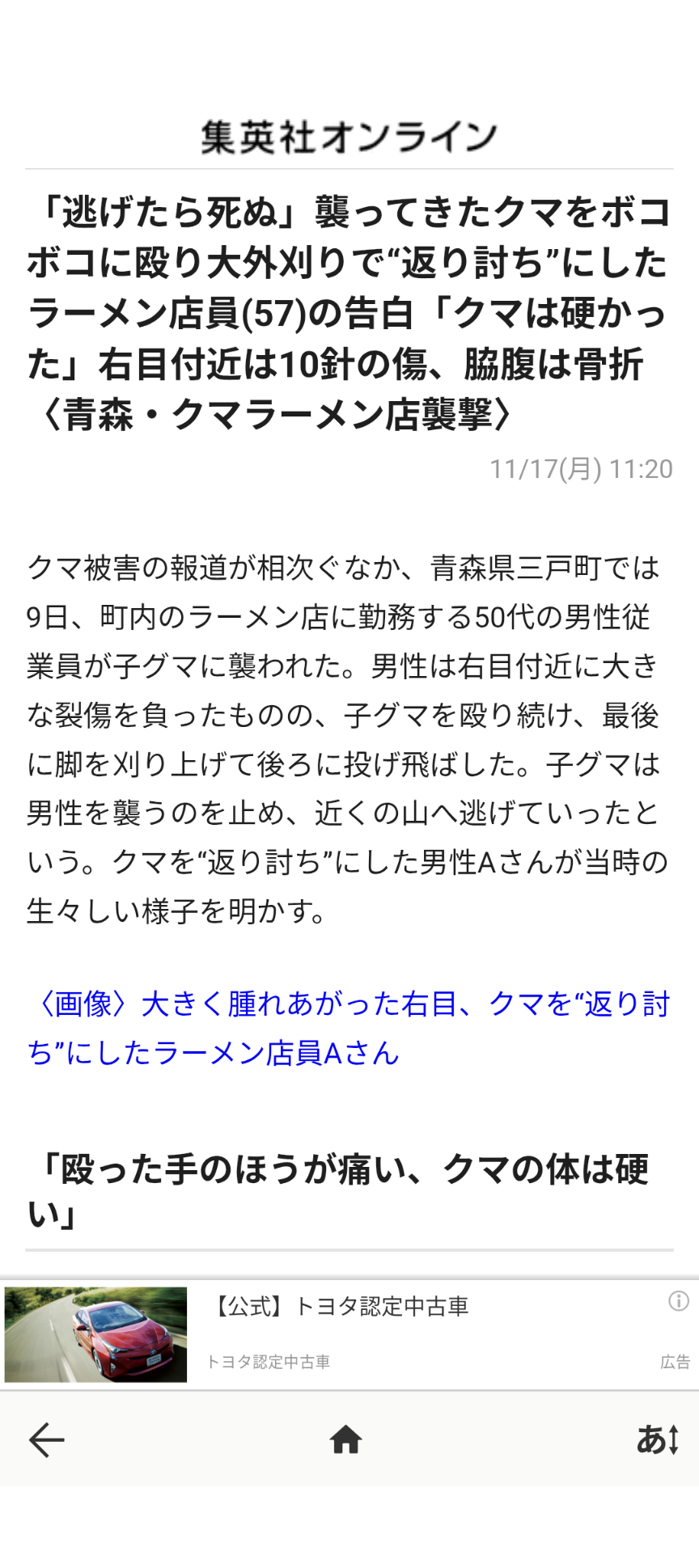699x1568 pixels.
Task: Go back with the arrow icon
Action: pyautogui.click(x=46, y=1439)
